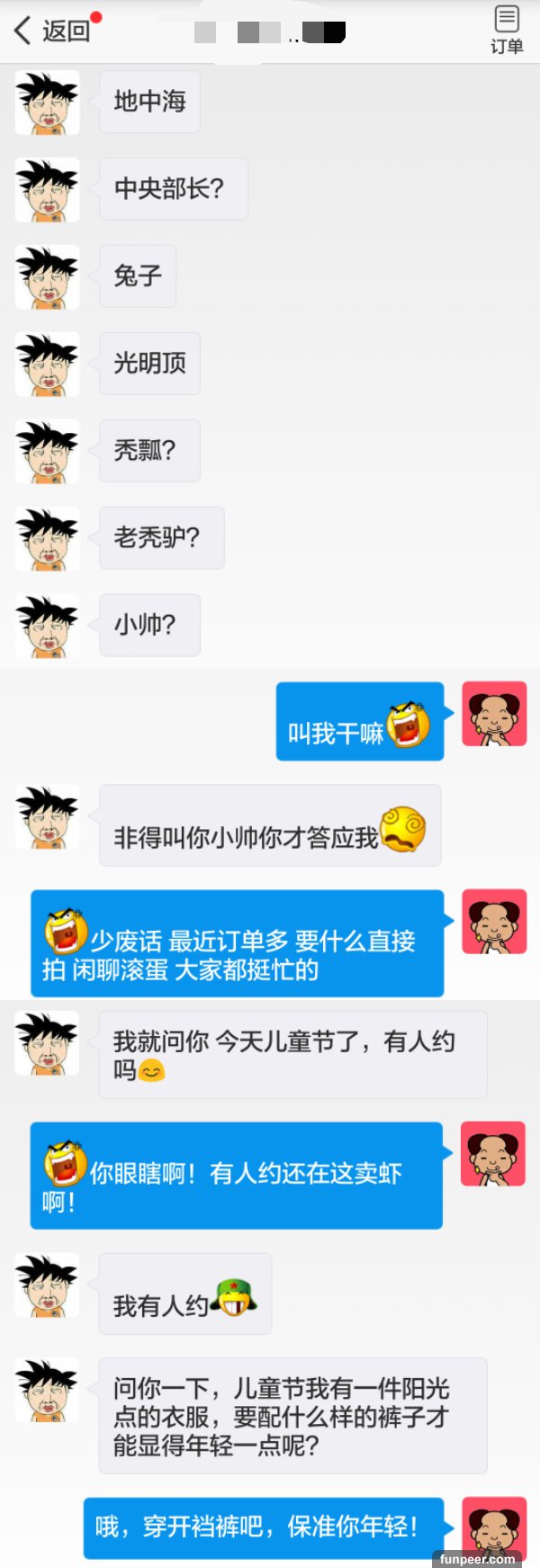Go back using the 返回 button

(52, 32)
